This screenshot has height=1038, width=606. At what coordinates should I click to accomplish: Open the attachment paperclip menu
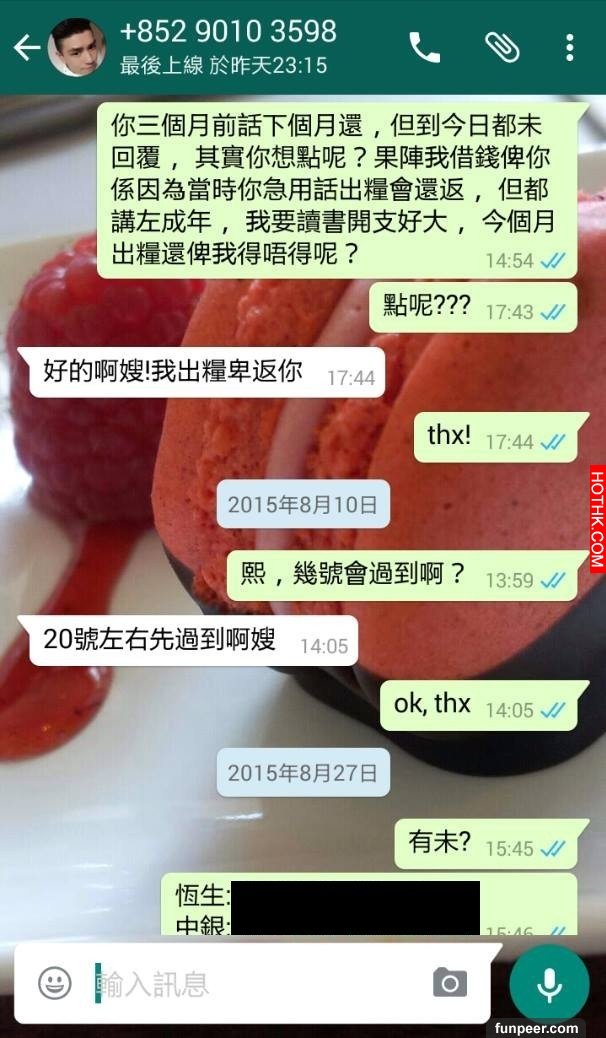pos(500,47)
